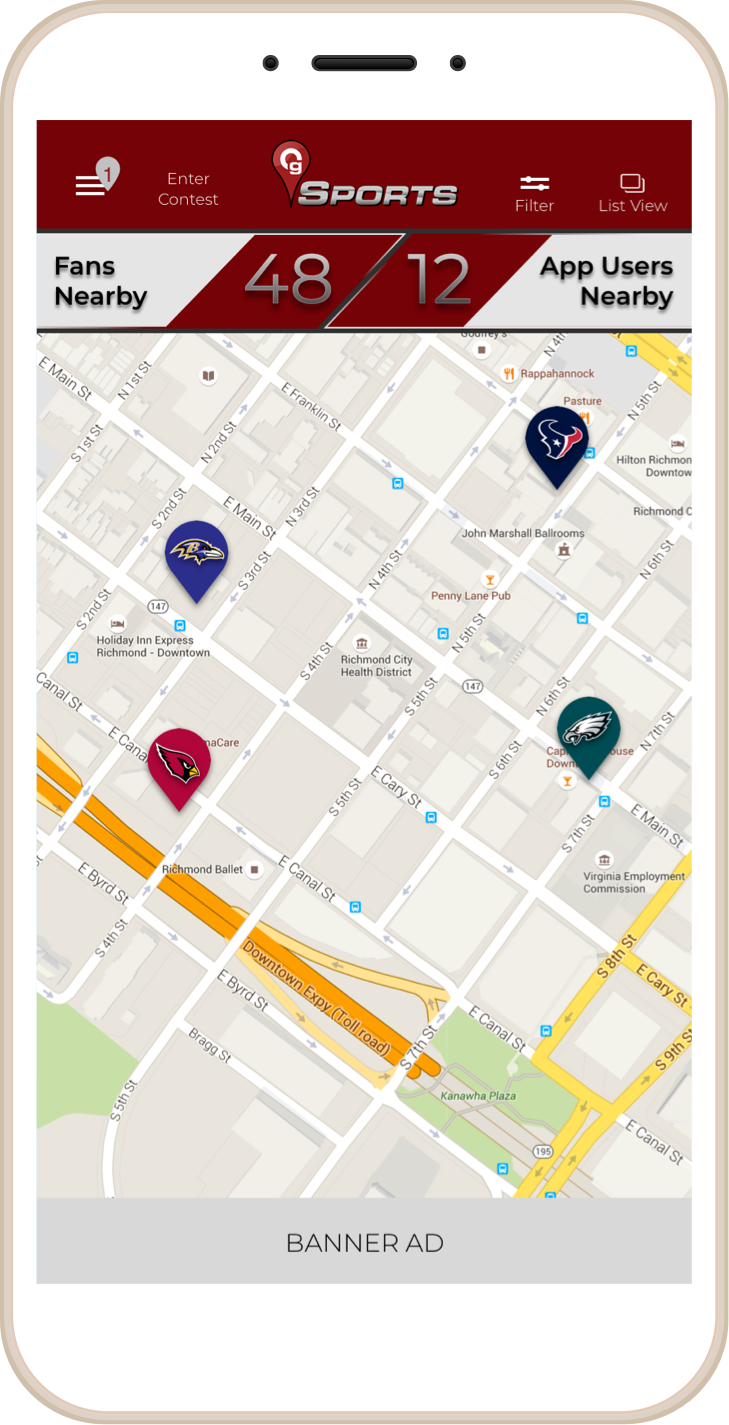Select the Philadelphia Eagles map pin
The width and height of the screenshot is (729, 1425).
(588, 730)
